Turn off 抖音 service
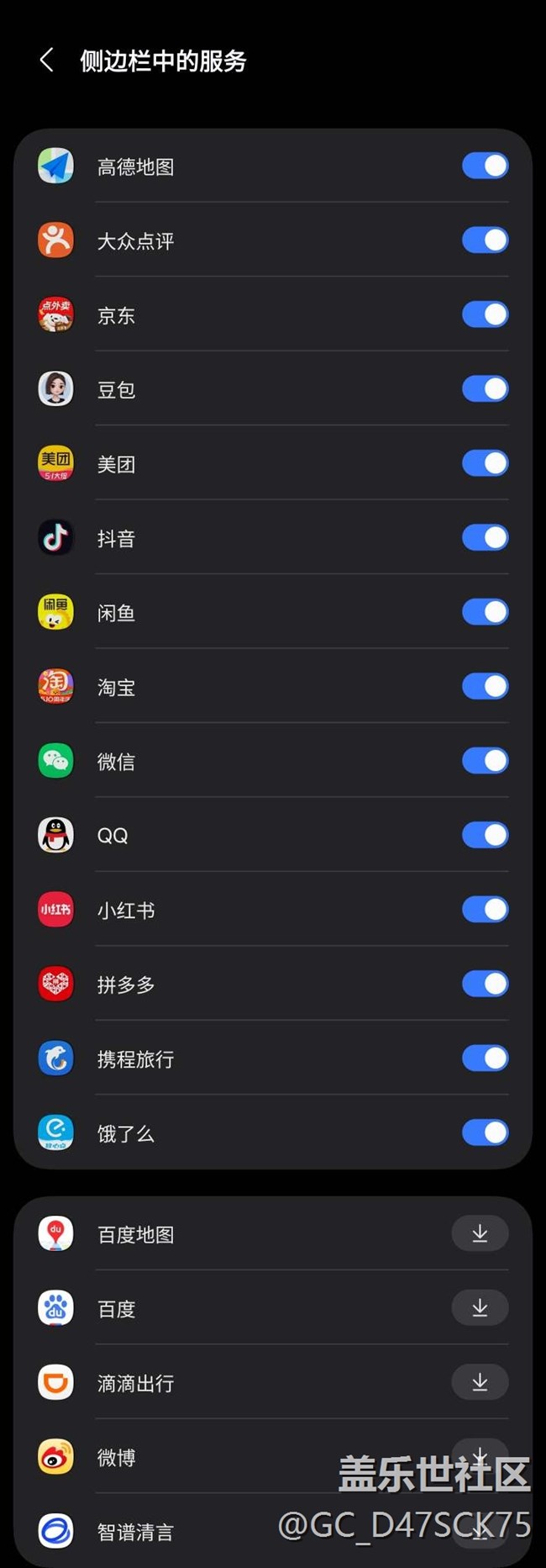This screenshot has width=546, height=1568. pos(485,537)
